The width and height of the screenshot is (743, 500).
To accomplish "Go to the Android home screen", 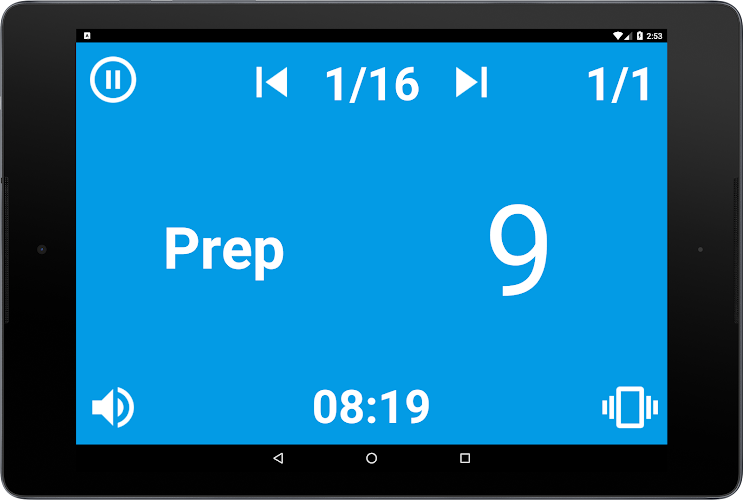I will tap(372, 458).
